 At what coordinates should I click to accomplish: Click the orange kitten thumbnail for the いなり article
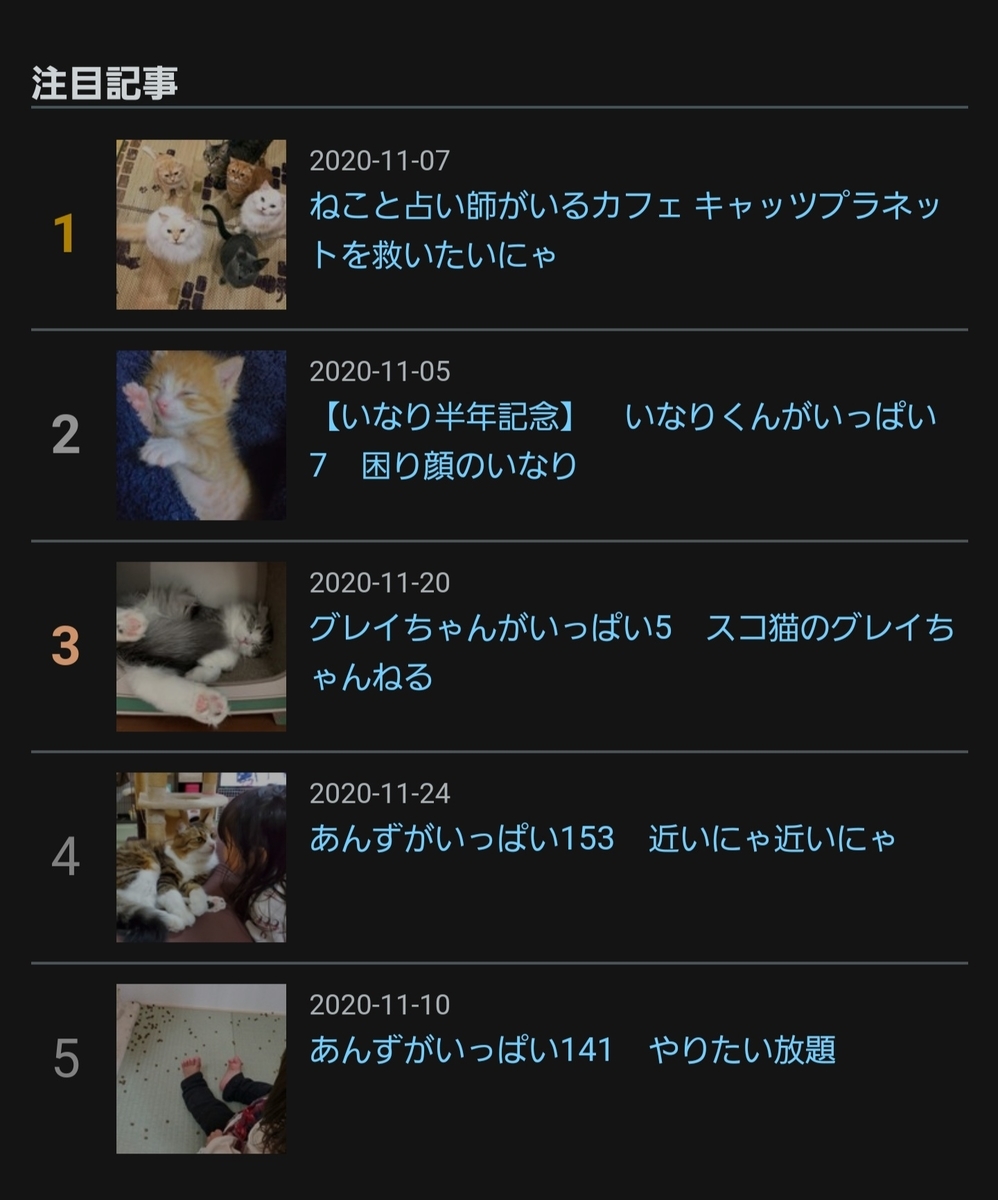(x=200, y=432)
